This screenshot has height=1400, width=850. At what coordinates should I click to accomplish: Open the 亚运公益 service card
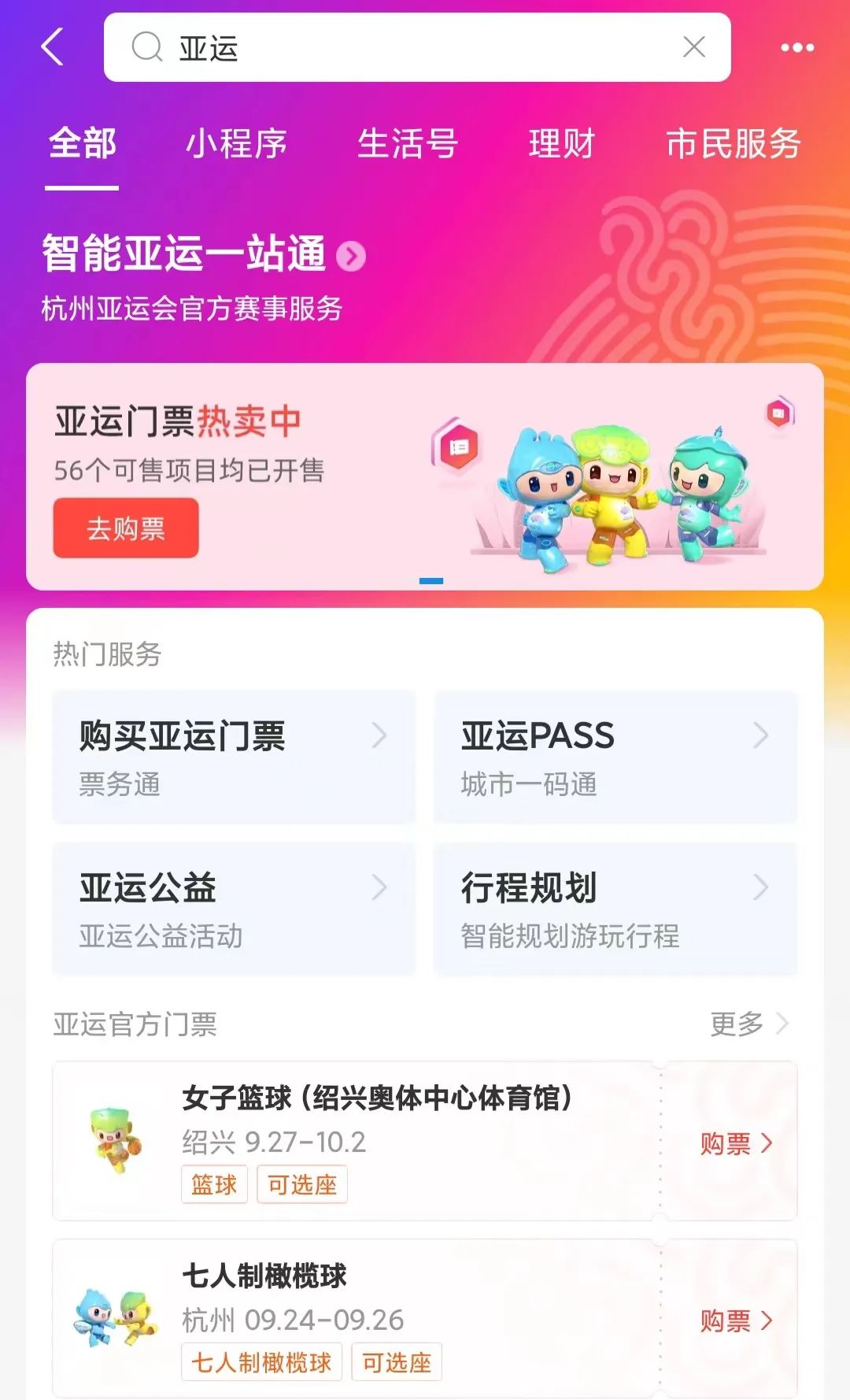[x=234, y=909]
